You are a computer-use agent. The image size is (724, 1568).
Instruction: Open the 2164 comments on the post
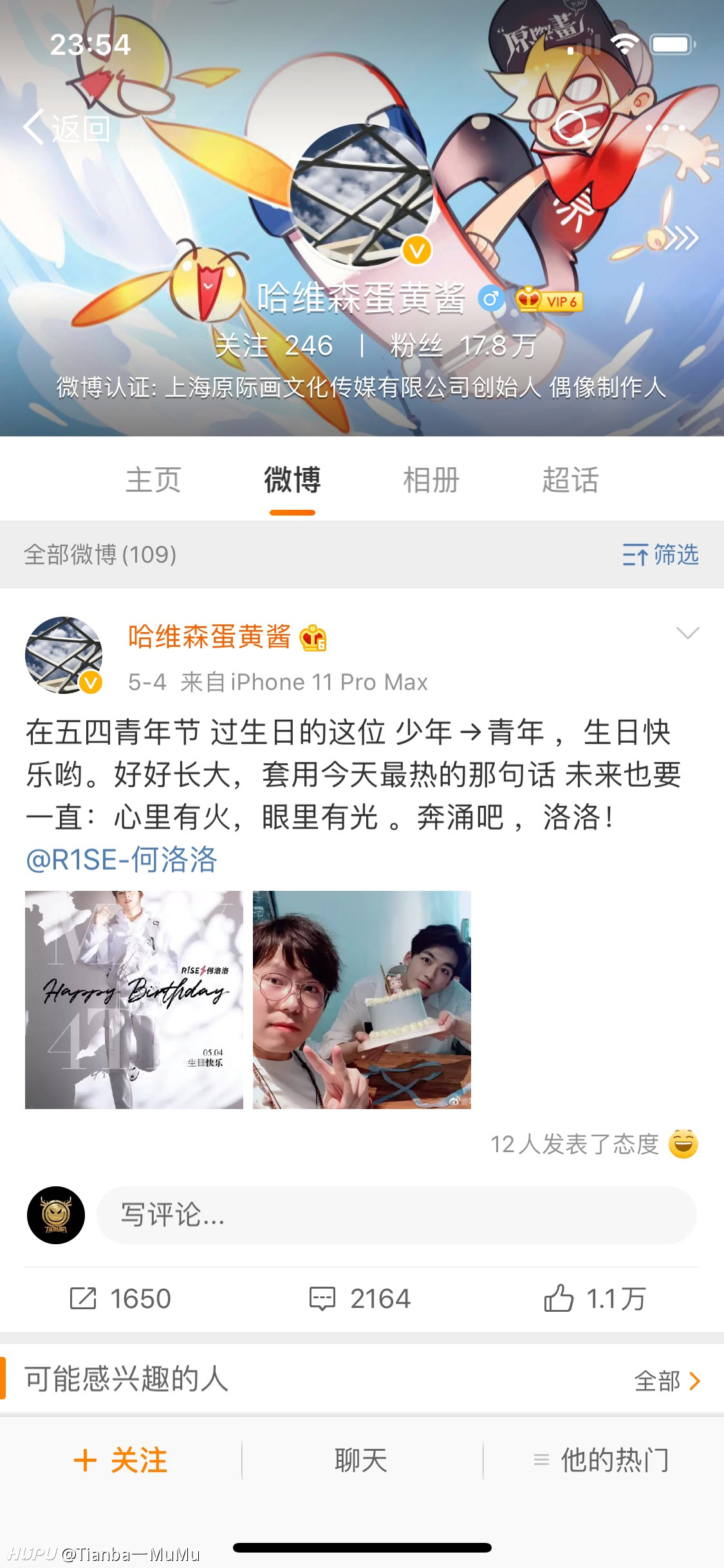pyautogui.click(x=360, y=1298)
